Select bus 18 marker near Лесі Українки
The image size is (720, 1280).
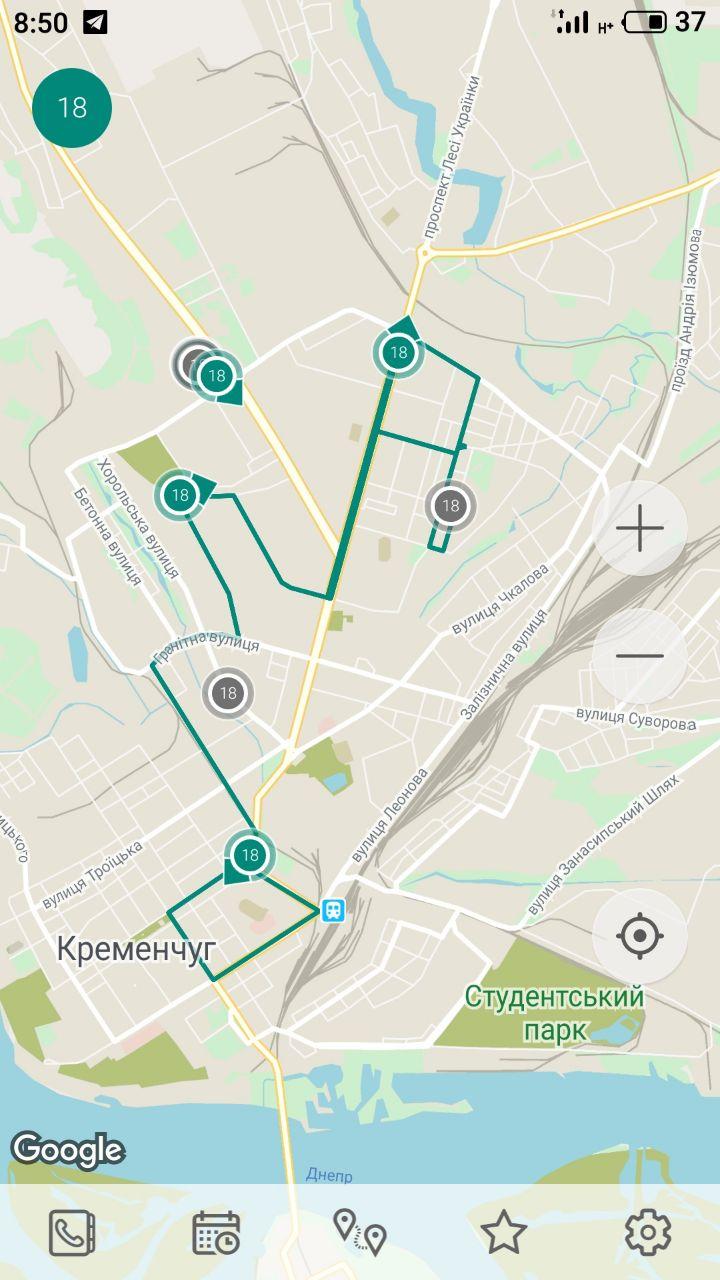point(399,352)
